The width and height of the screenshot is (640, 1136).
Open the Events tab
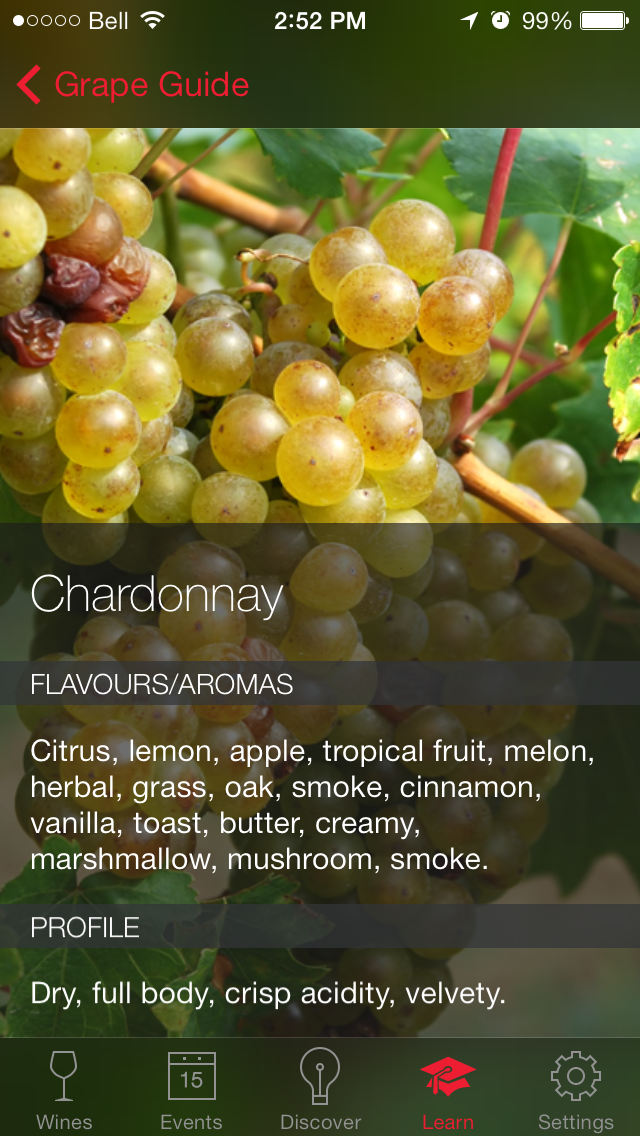coord(192,1089)
